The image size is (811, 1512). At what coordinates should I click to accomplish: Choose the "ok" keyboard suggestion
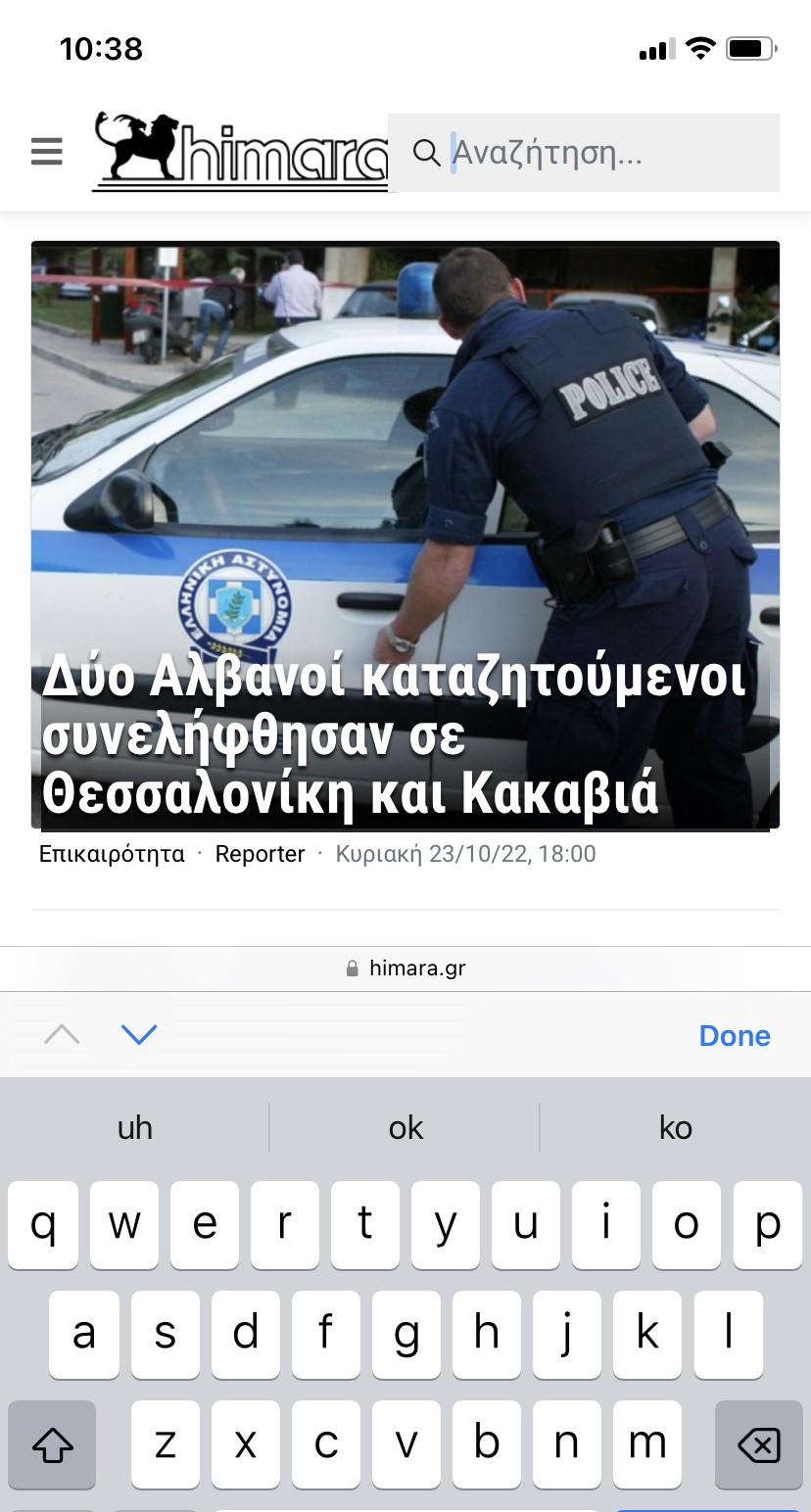pyautogui.click(x=405, y=1128)
